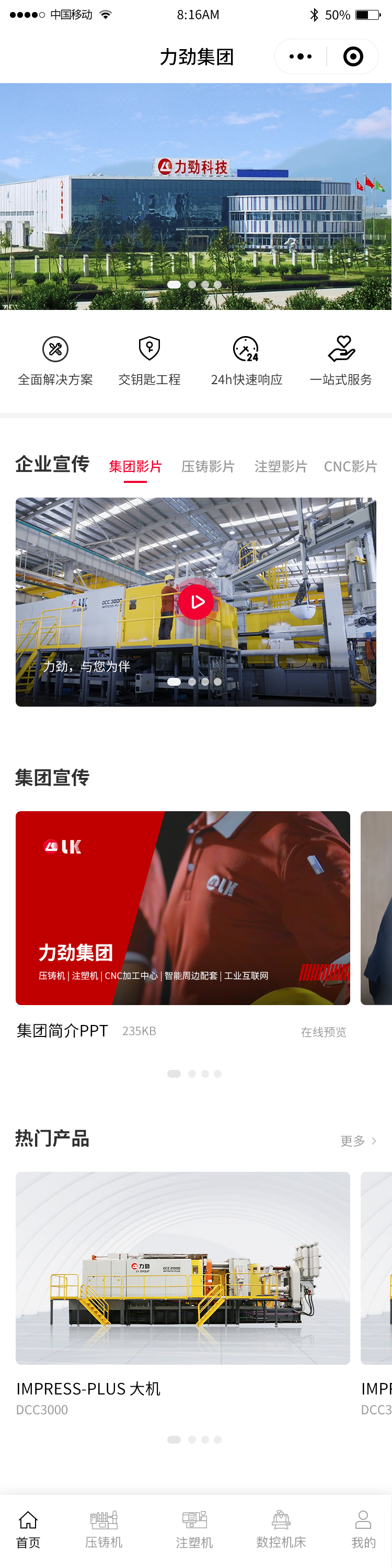Play the 力劲，与您为伴 video

196,602
